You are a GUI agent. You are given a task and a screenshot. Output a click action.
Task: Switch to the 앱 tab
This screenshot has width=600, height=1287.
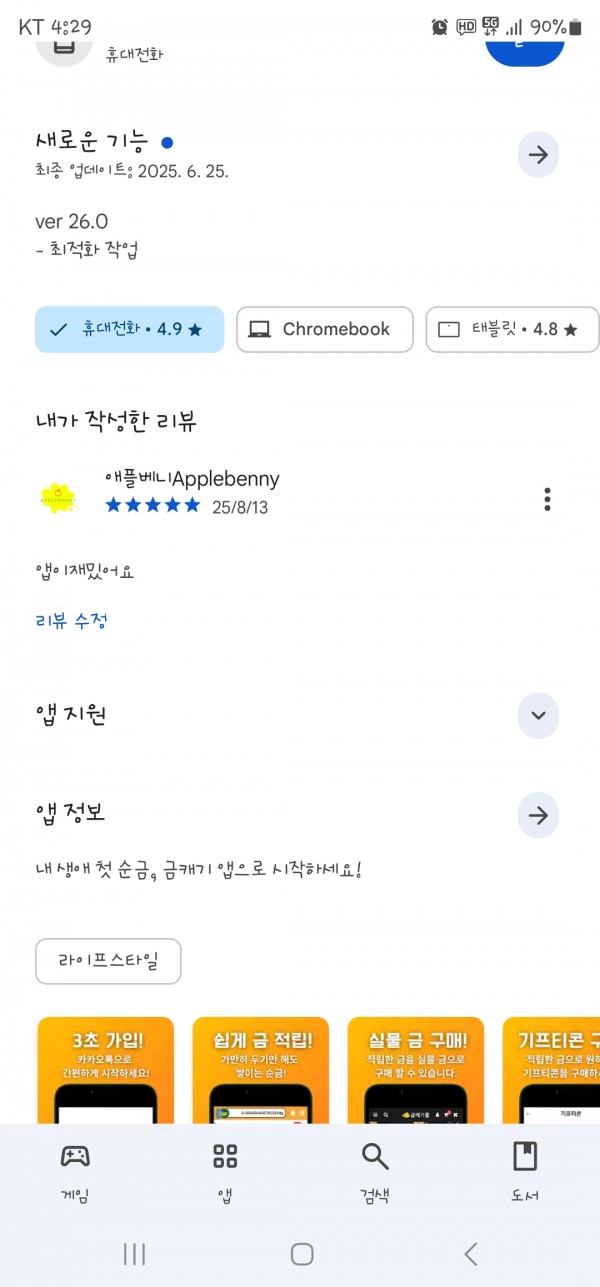coord(225,1173)
